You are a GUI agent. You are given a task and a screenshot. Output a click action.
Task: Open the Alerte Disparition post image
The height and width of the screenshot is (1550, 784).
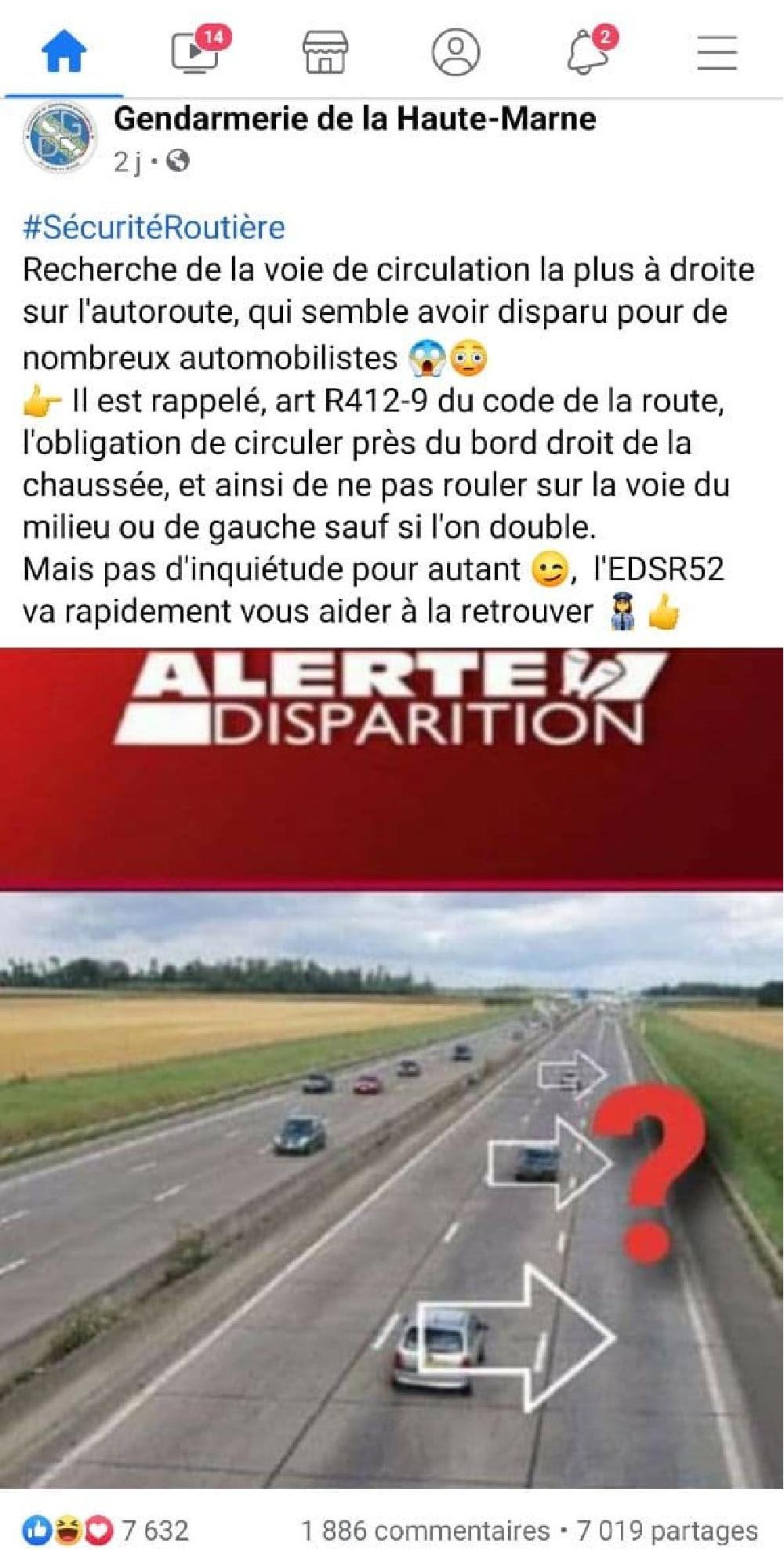click(x=392, y=1066)
